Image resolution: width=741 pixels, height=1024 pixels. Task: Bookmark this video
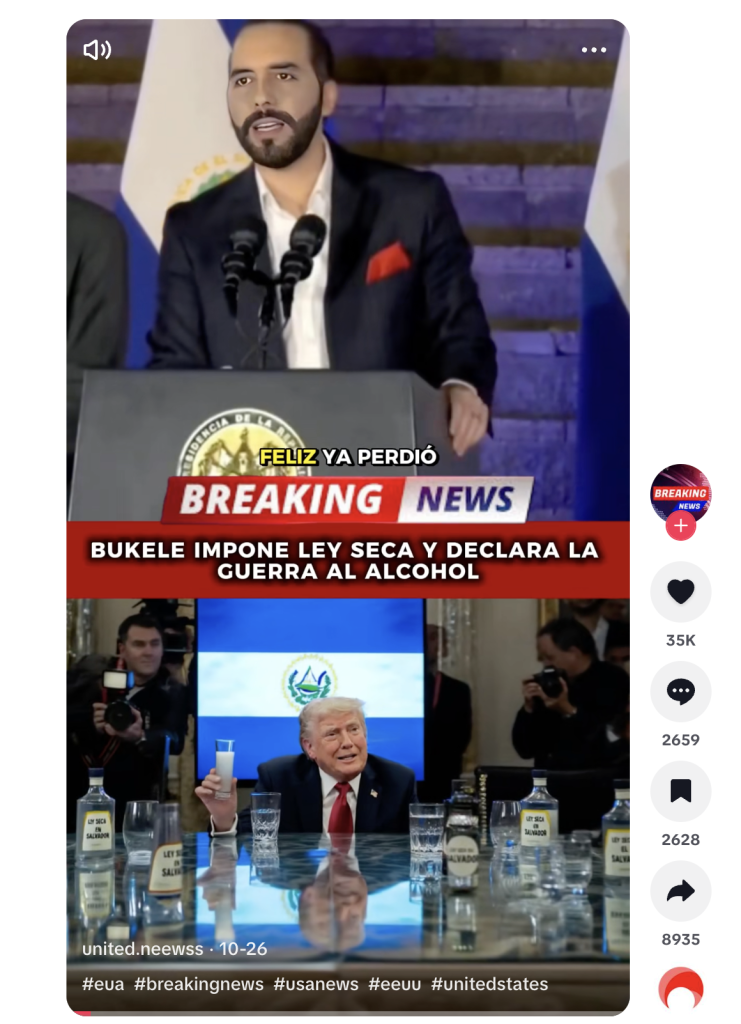coord(681,792)
